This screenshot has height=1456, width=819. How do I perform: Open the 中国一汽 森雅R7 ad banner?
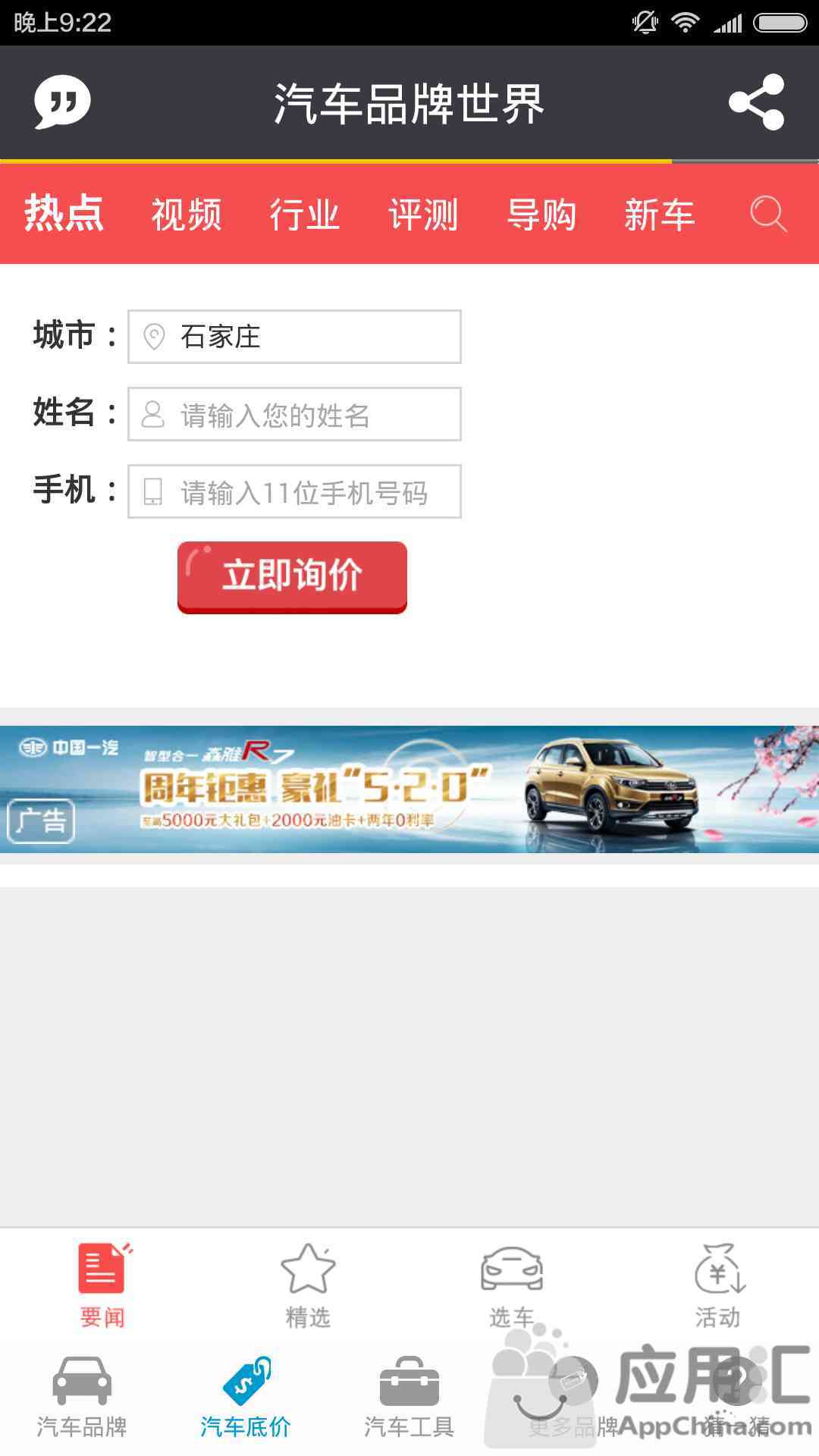pos(409,789)
